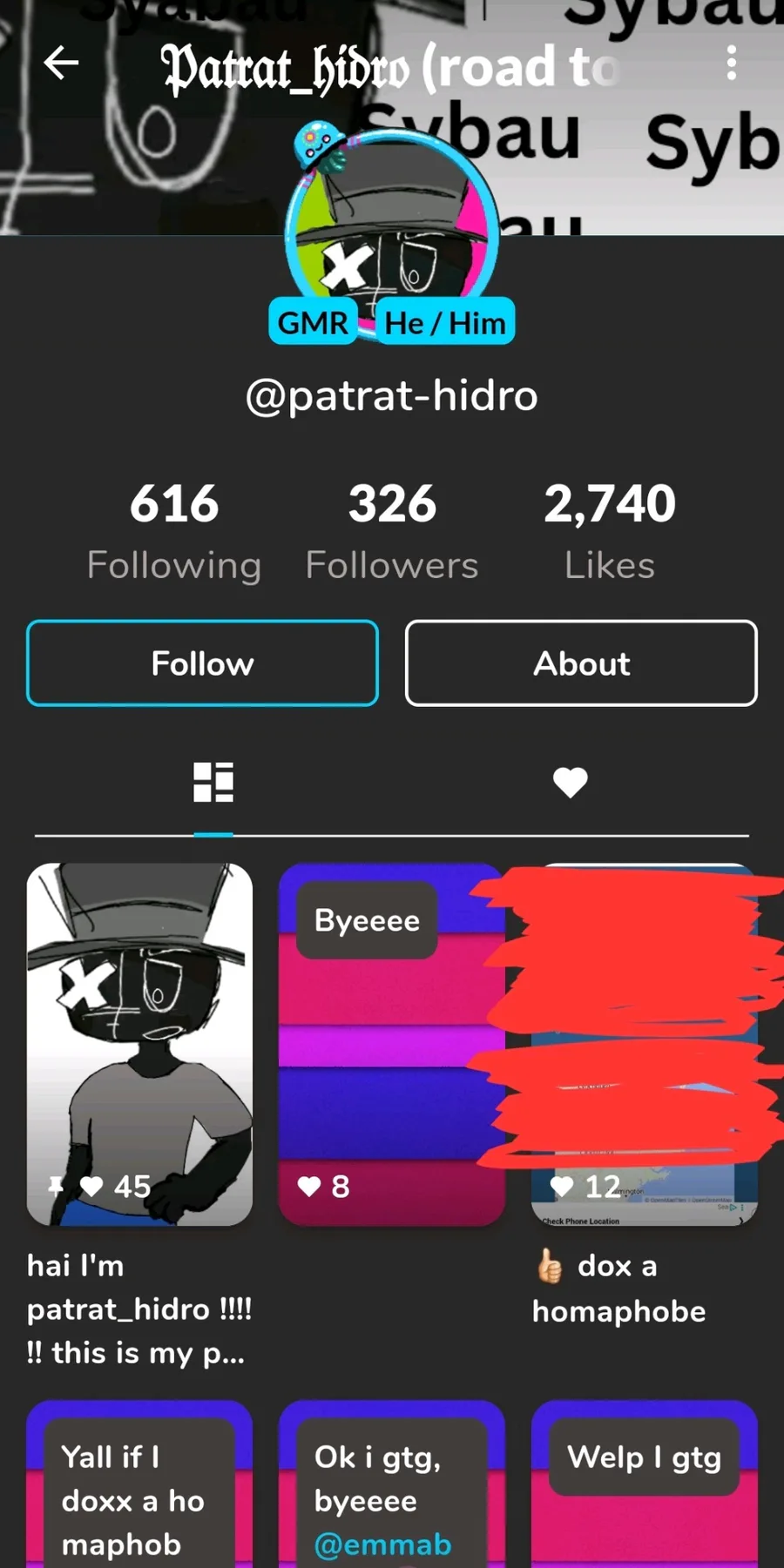The image size is (784, 1568).
Task: Open the 'Welp I gtg' post
Action: pos(645,1489)
